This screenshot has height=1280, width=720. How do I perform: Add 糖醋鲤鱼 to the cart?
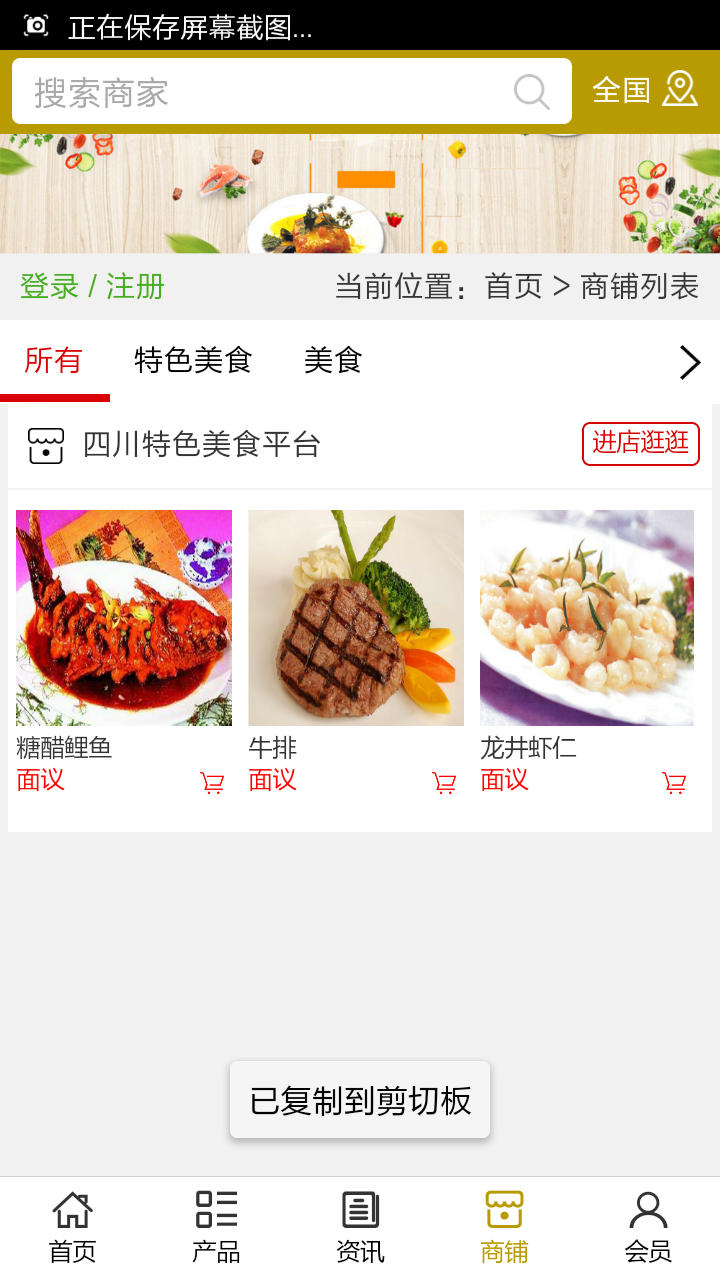tap(212, 783)
